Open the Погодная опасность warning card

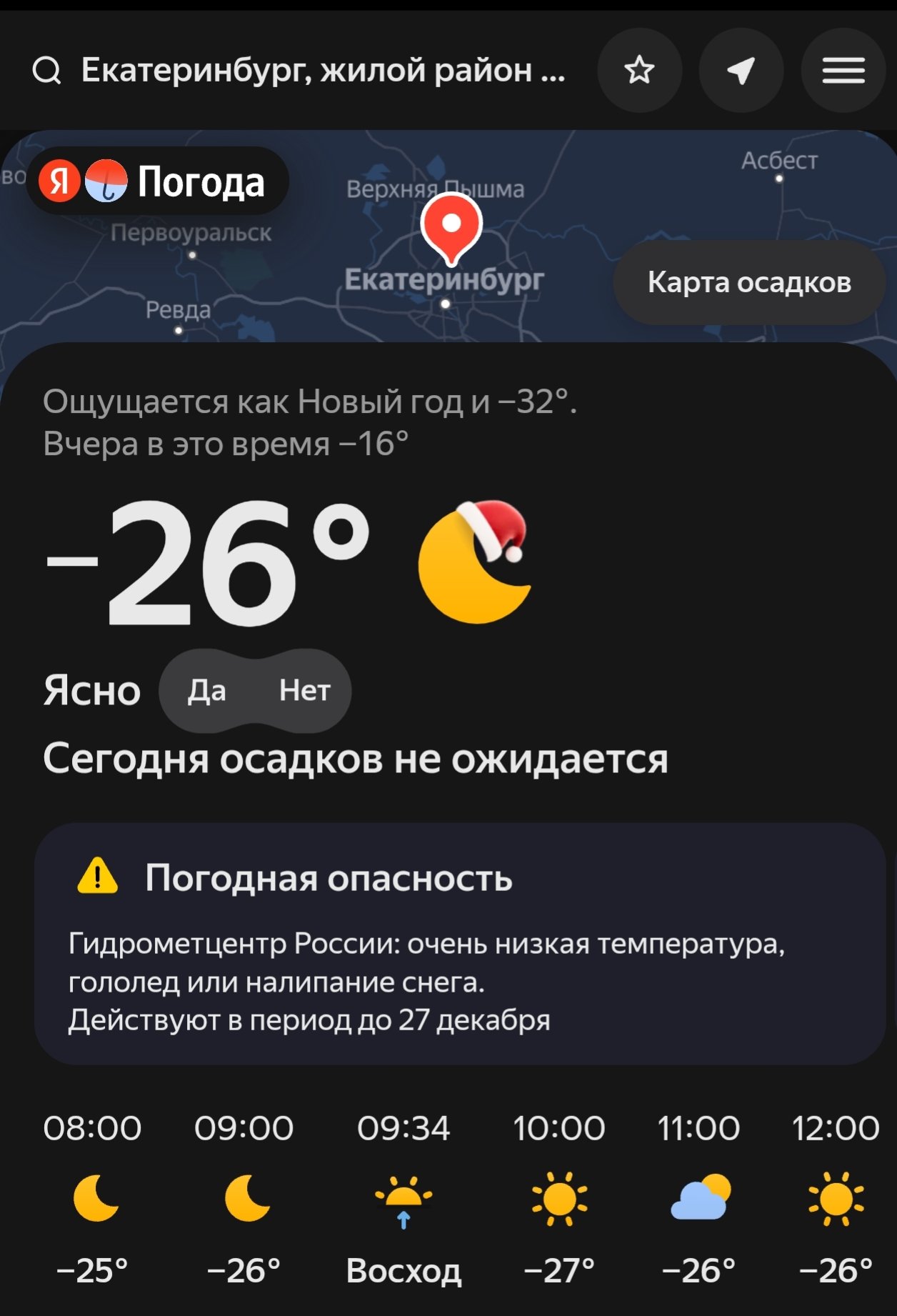(x=460, y=944)
